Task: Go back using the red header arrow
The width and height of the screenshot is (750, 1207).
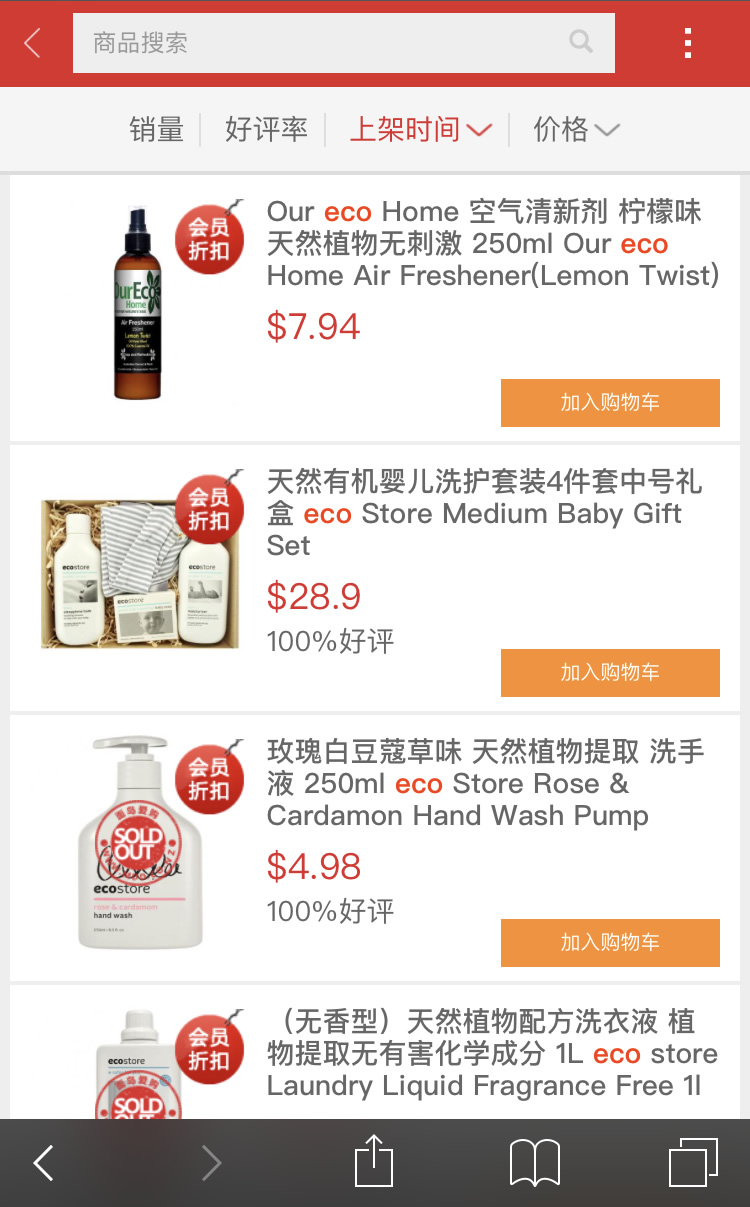Action: (33, 43)
